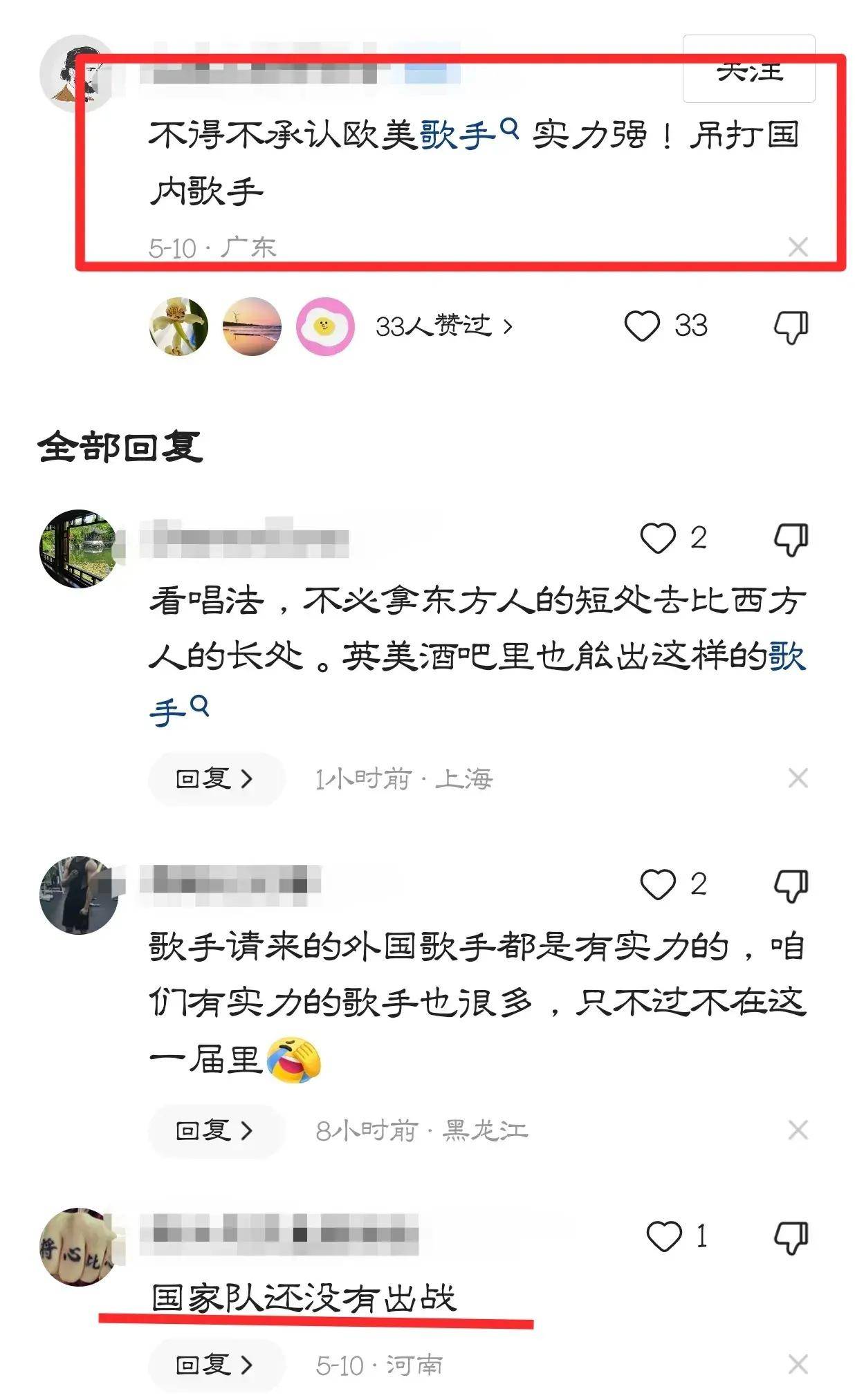Reply to the comment from 黑龙江
Image resolution: width=855 pixels, height=1400 pixels.
click(215, 1130)
